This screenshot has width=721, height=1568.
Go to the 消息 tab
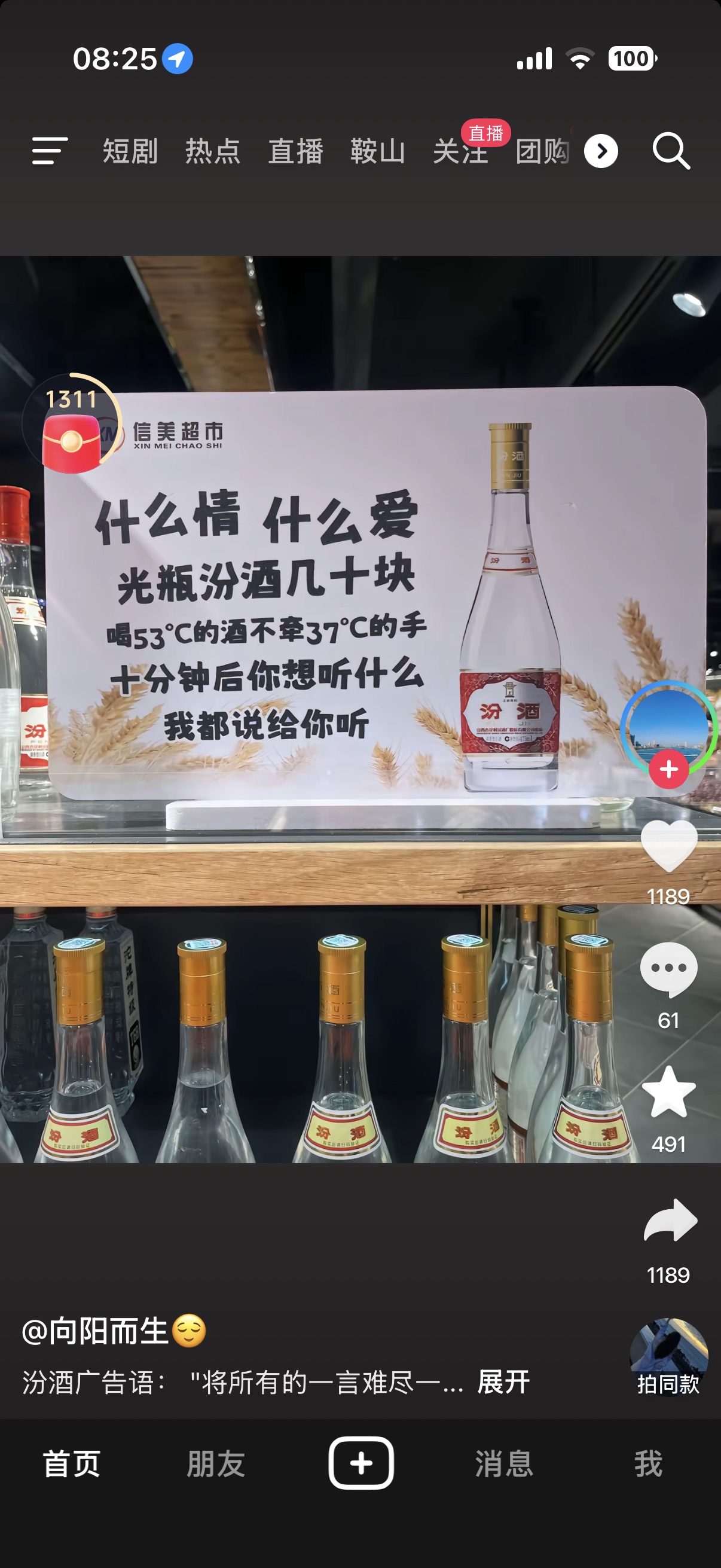pos(504,1463)
